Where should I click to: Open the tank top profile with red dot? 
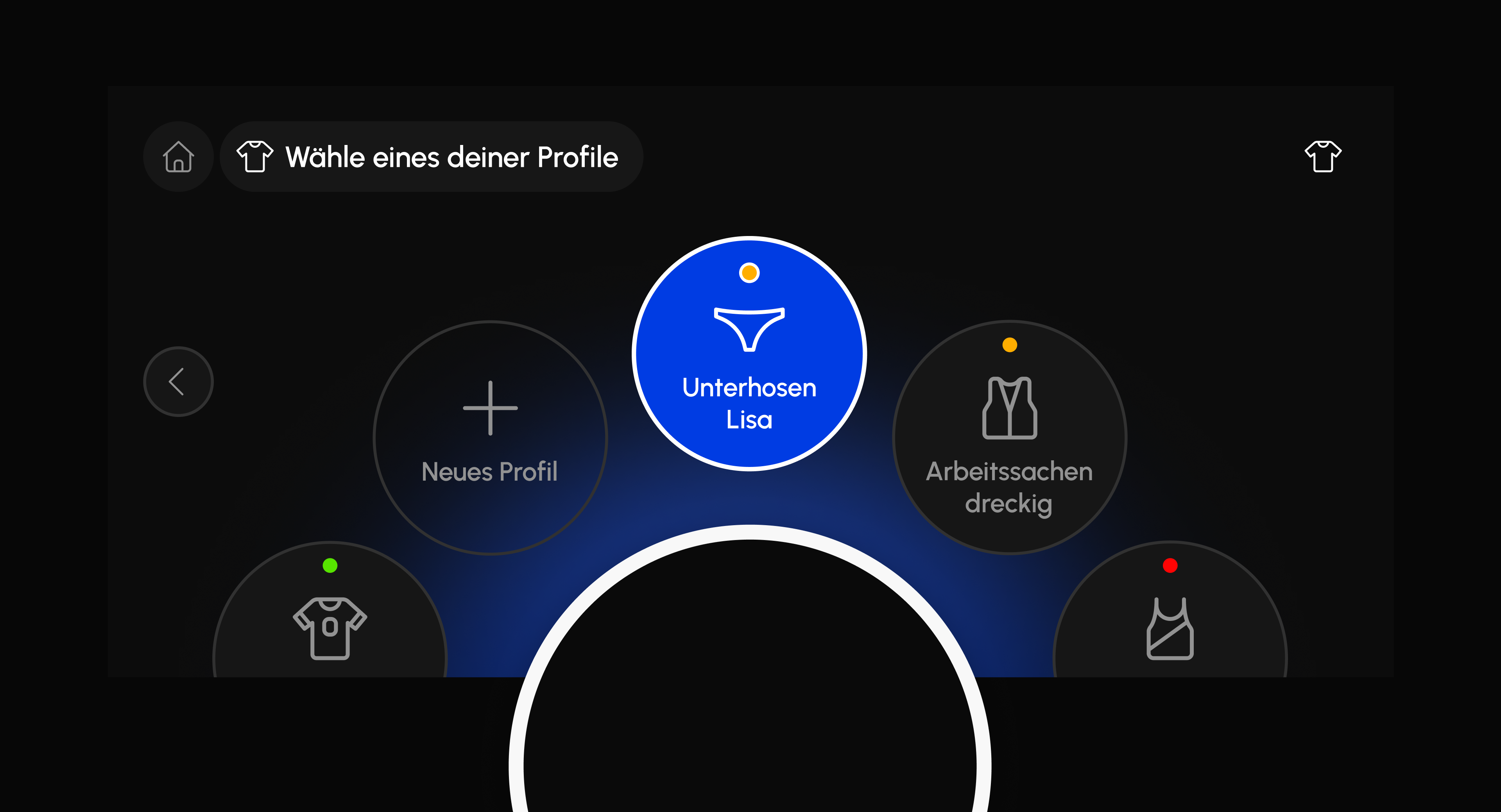point(1170,623)
